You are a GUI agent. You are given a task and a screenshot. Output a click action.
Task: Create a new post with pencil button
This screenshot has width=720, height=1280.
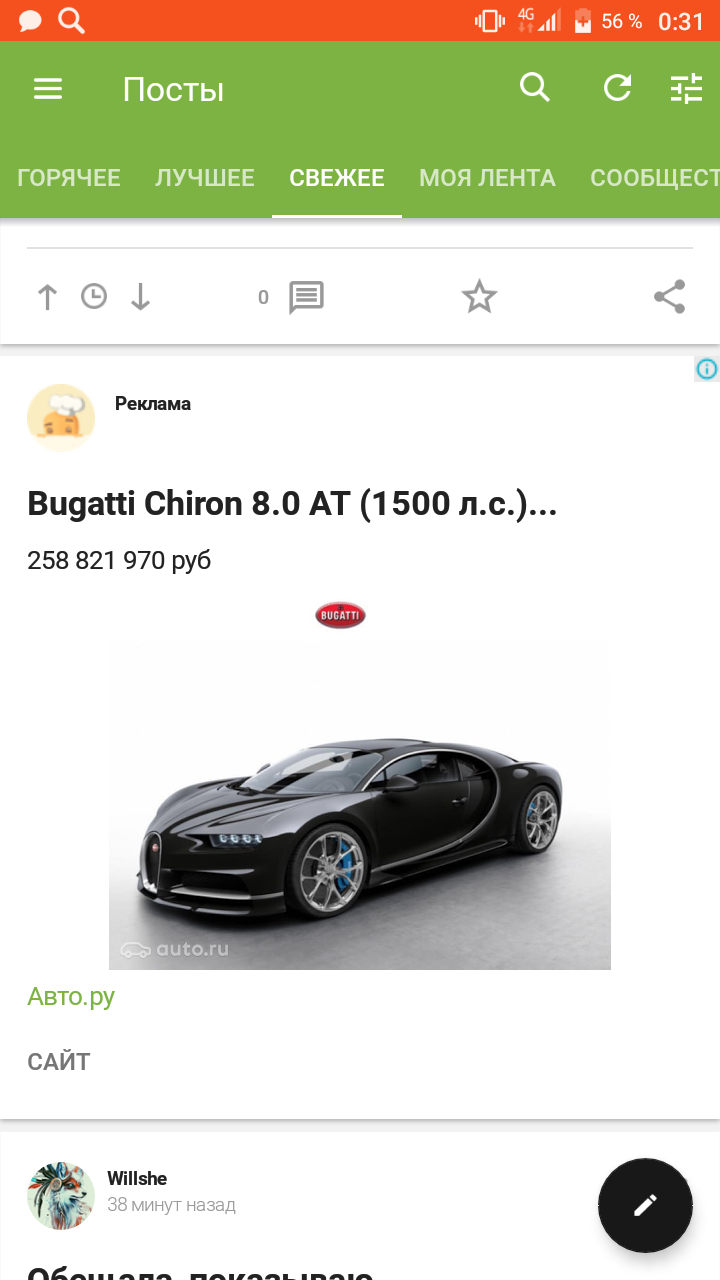pyautogui.click(x=645, y=1205)
